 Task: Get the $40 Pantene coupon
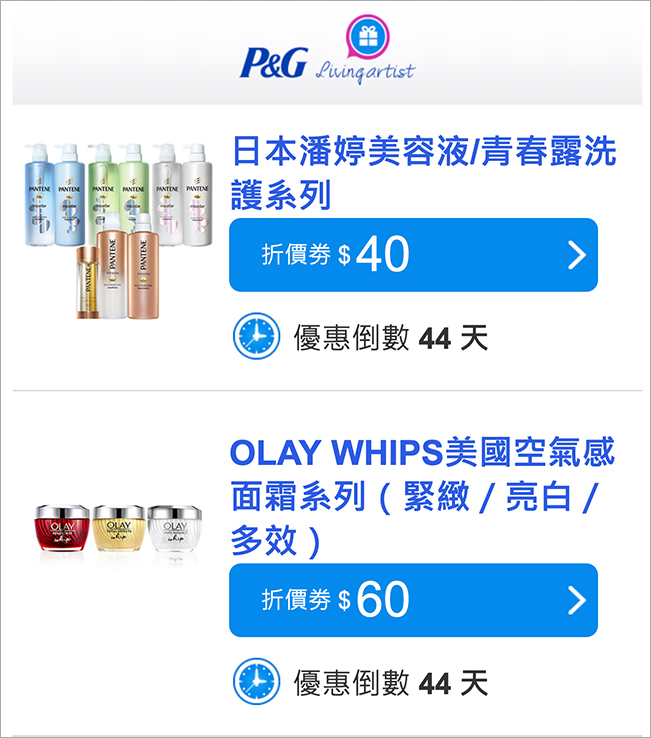(x=413, y=255)
